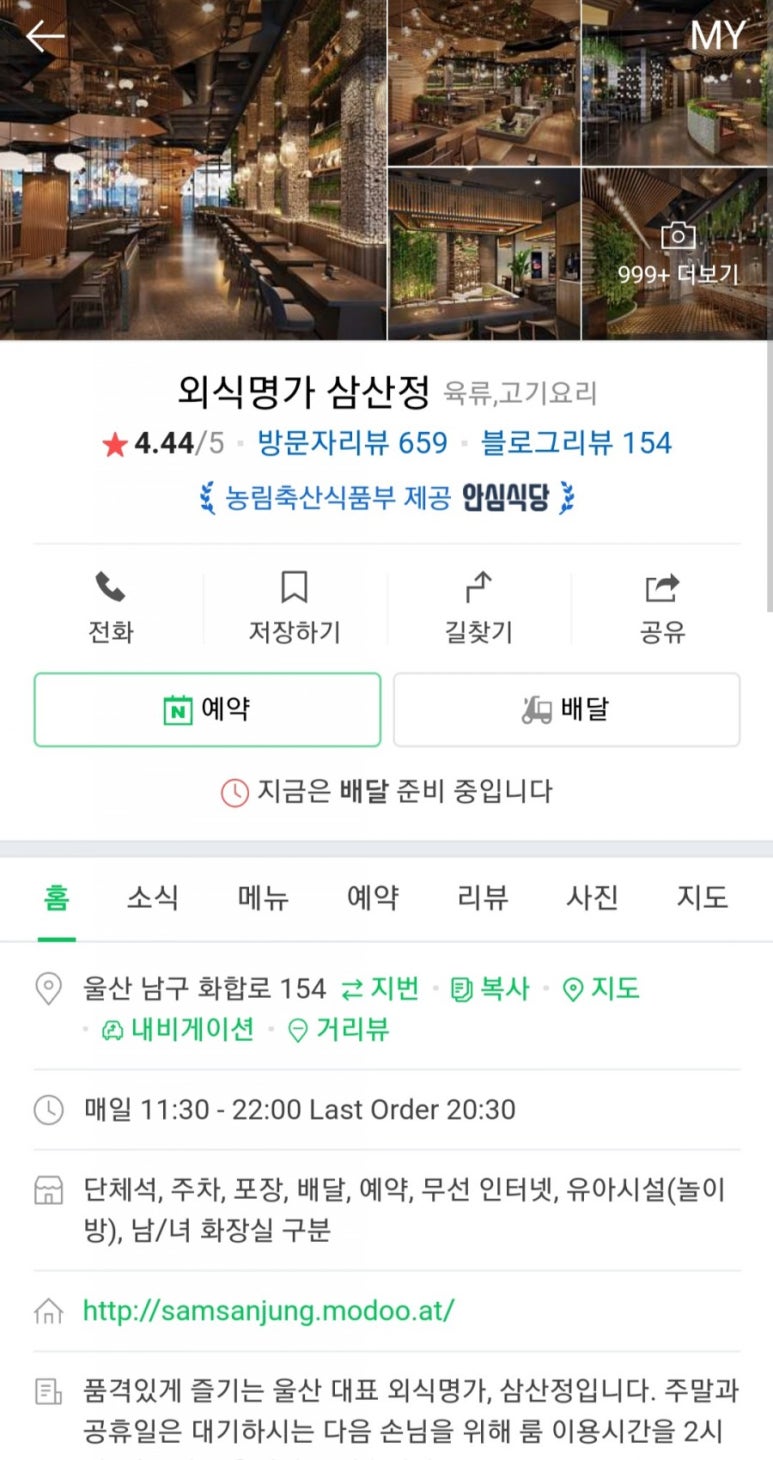Viewport: 773px width, 1460px height.
Task: Switch to the 리뷰 tab
Action: click(x=482, y=897)
